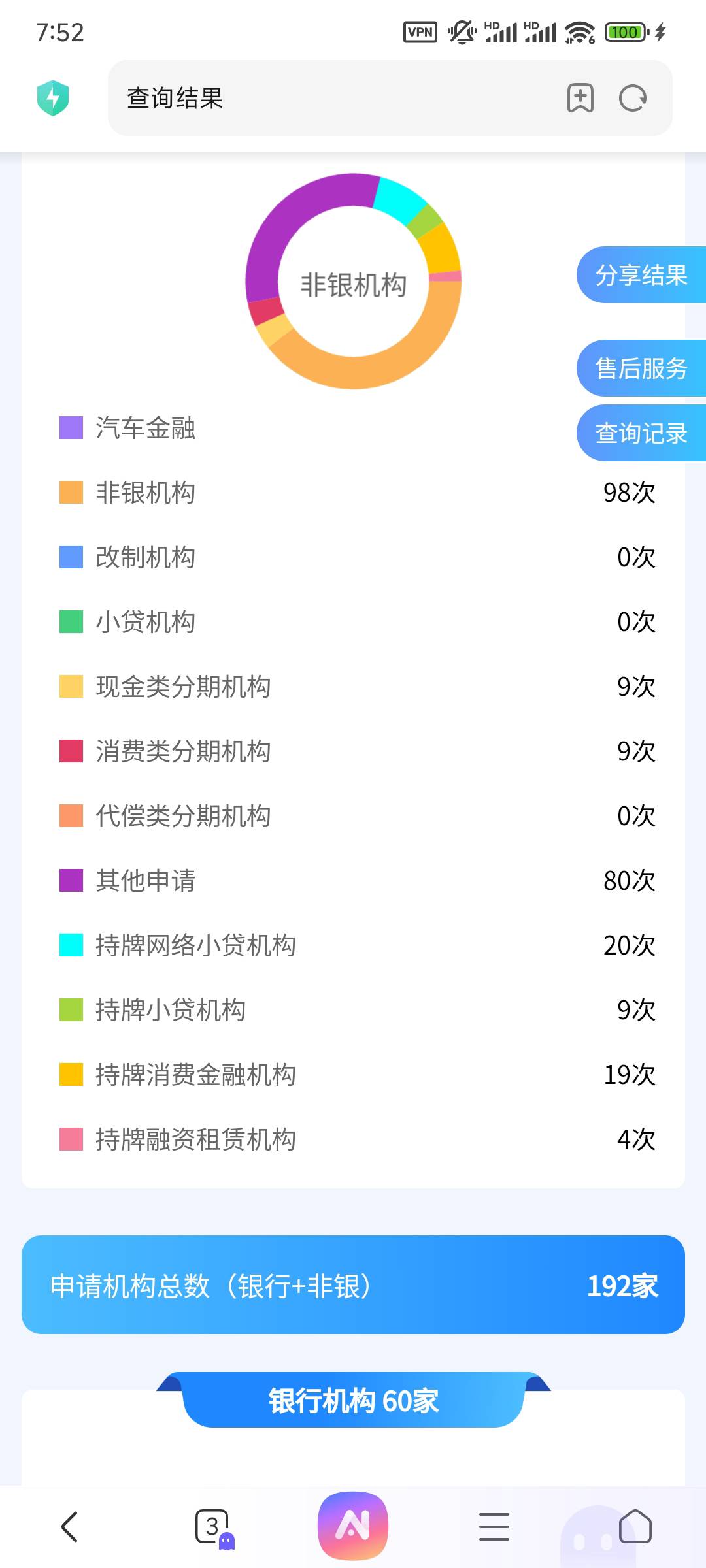706x1568 pixels.
Task: Launch the AI assistant center button
Action: (x=353, y=1526)
